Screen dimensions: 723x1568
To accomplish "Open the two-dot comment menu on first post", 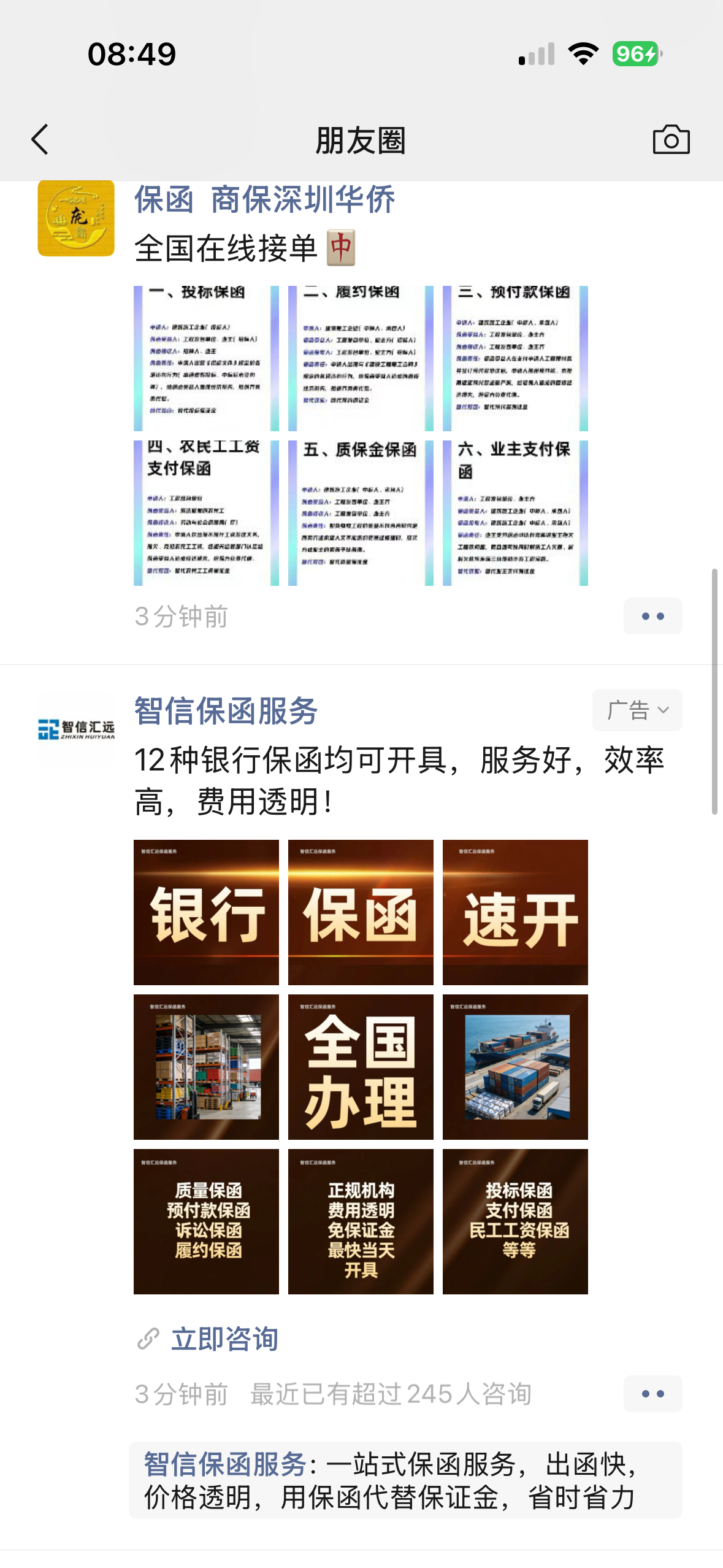I will click(652, 616).
